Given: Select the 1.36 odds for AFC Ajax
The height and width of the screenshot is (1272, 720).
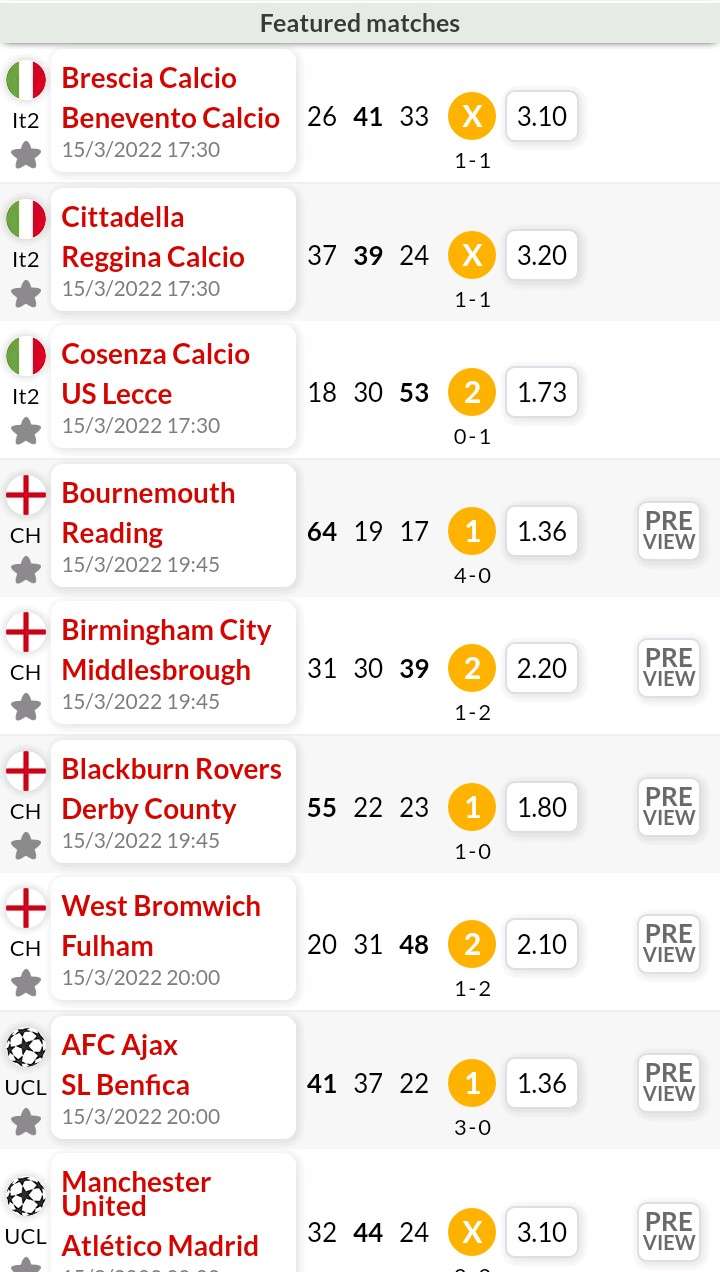Looking at the screenshot, I should pyautogui.click(x=542, y=1083).
